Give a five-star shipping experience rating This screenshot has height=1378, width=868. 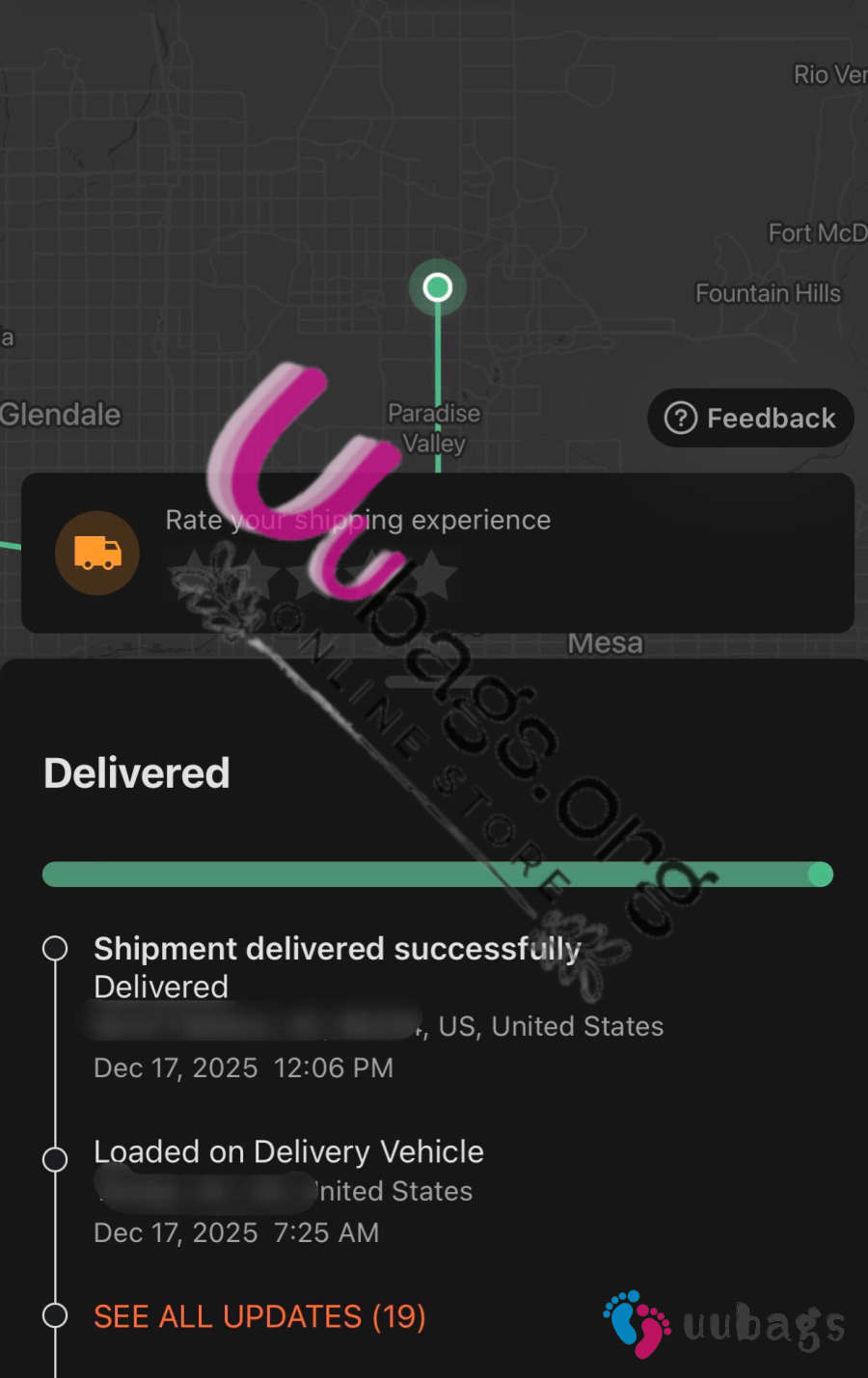pyautogui.click(x=431, y=575)
